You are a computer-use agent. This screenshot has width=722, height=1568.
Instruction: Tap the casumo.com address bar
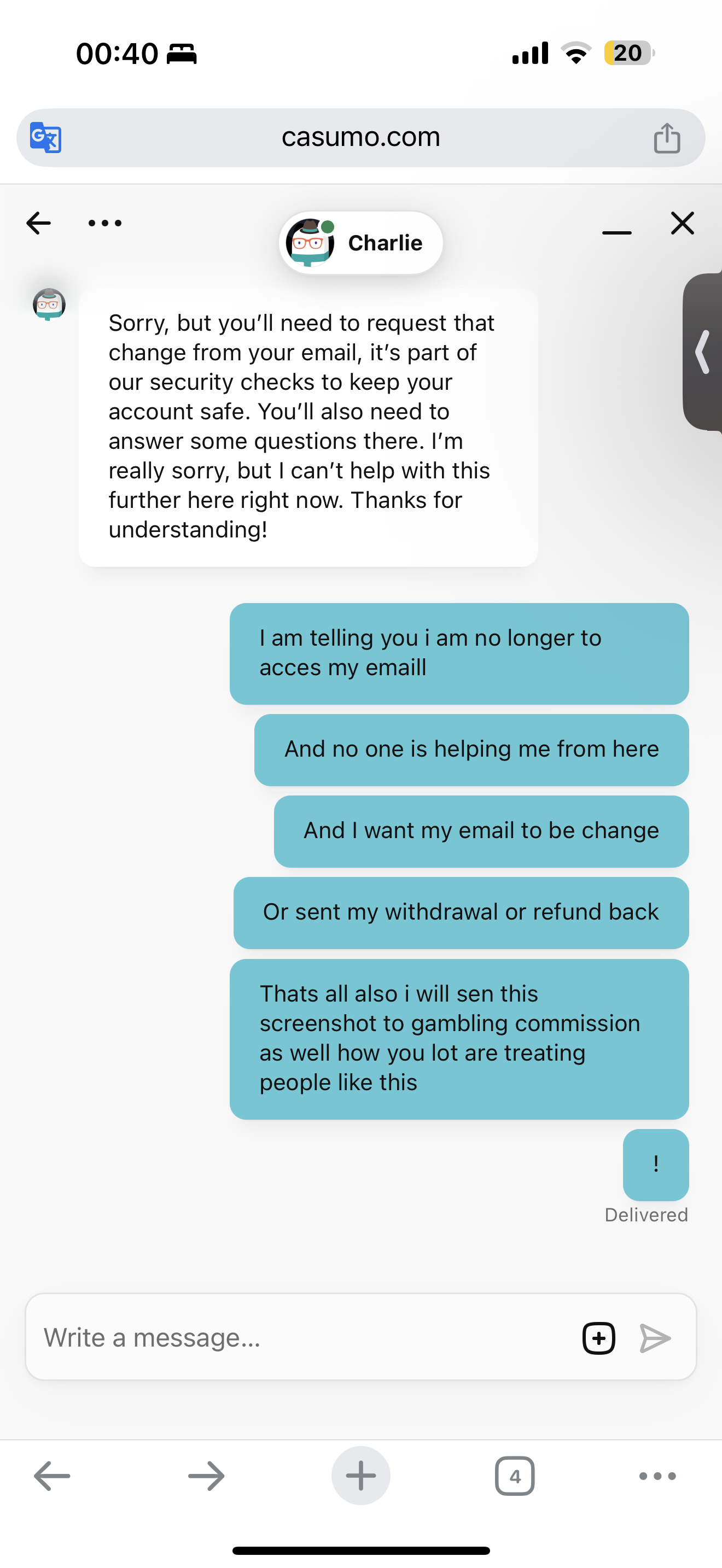pos(360,138)
